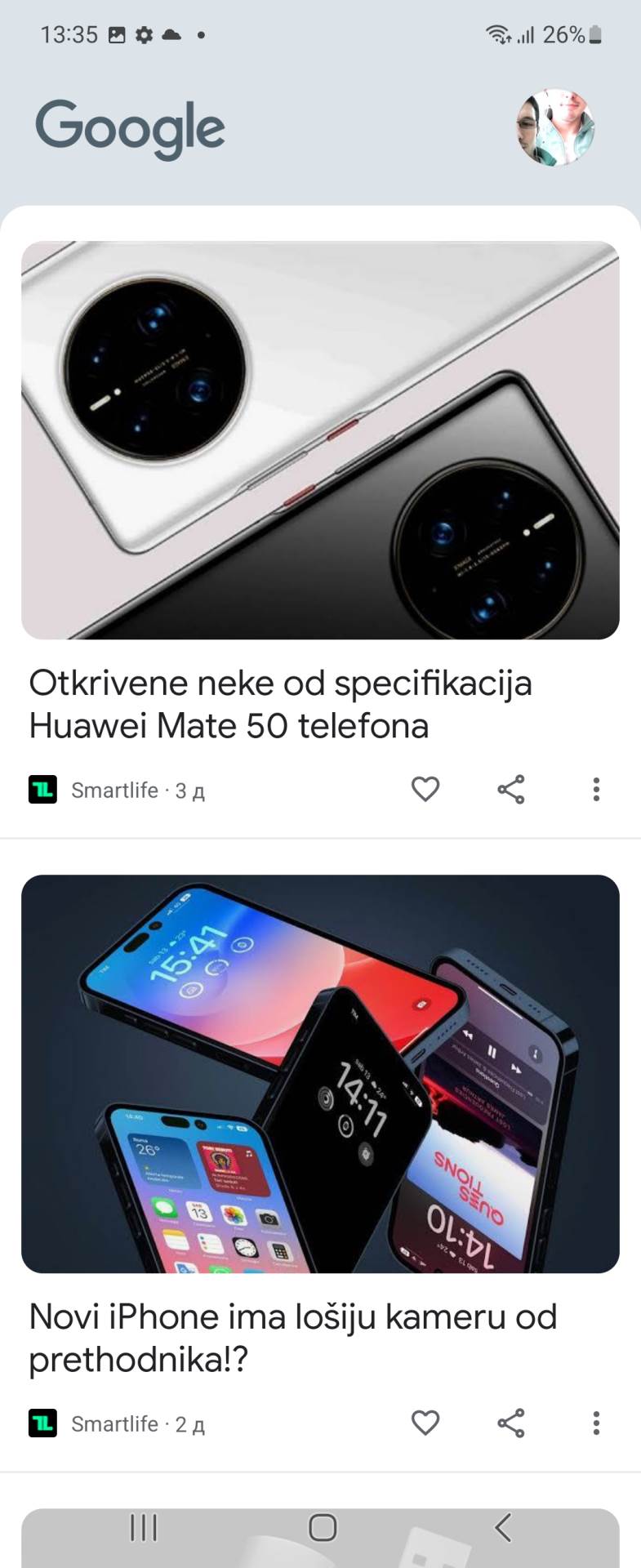Share the Novi iPhone article
641x1568 pixels.
coord(511,1423)
